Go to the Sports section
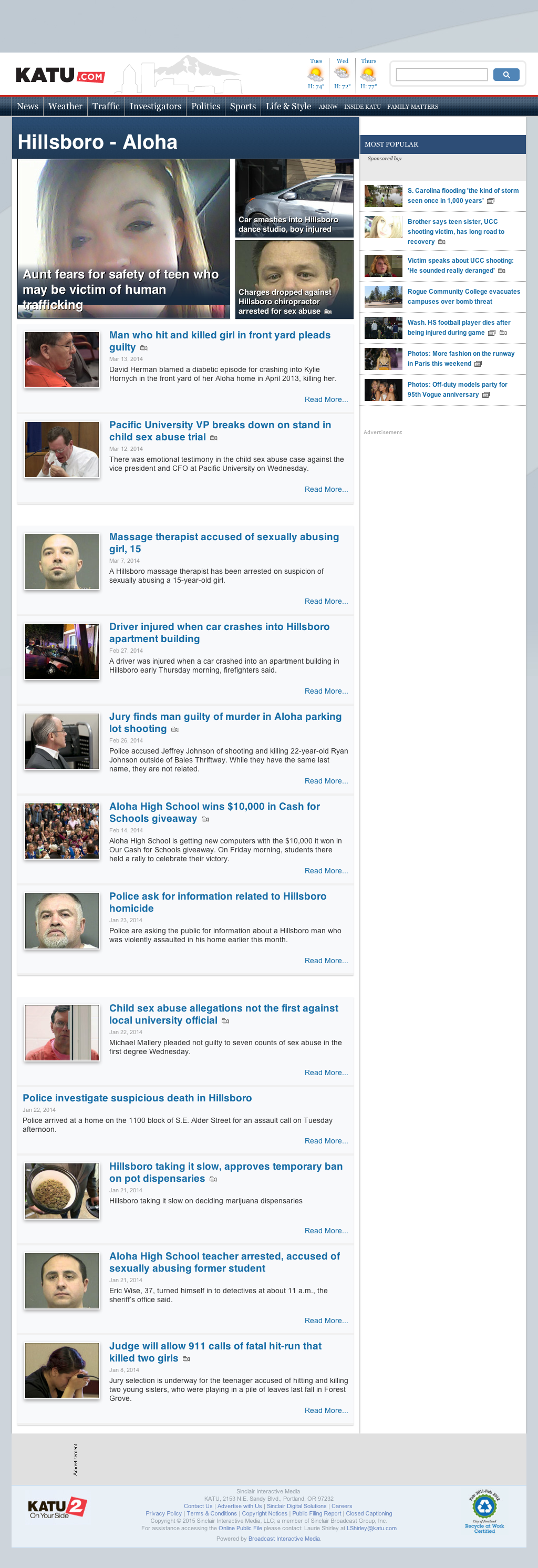 click(x=243, y=107)
